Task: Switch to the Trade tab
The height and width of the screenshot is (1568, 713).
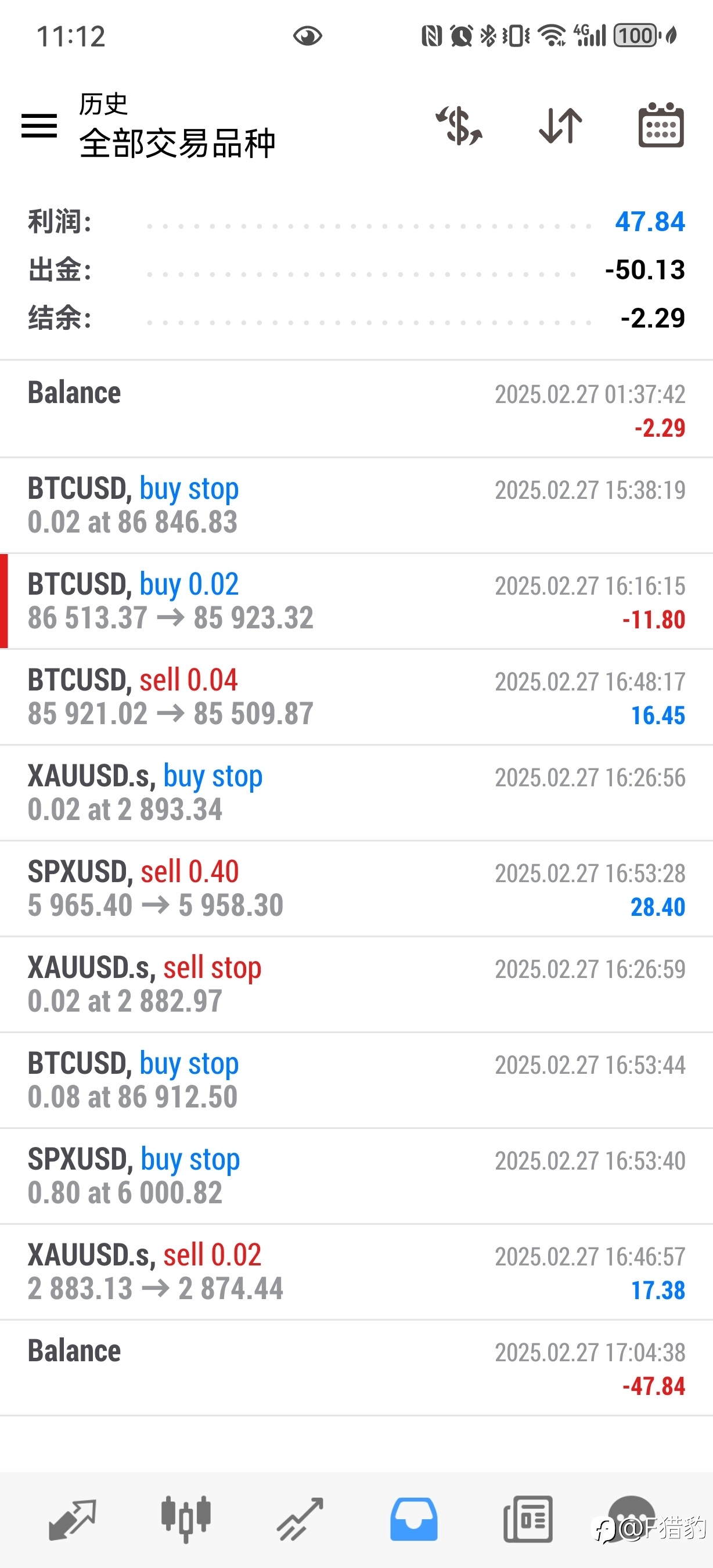Action: [300, 1519]
